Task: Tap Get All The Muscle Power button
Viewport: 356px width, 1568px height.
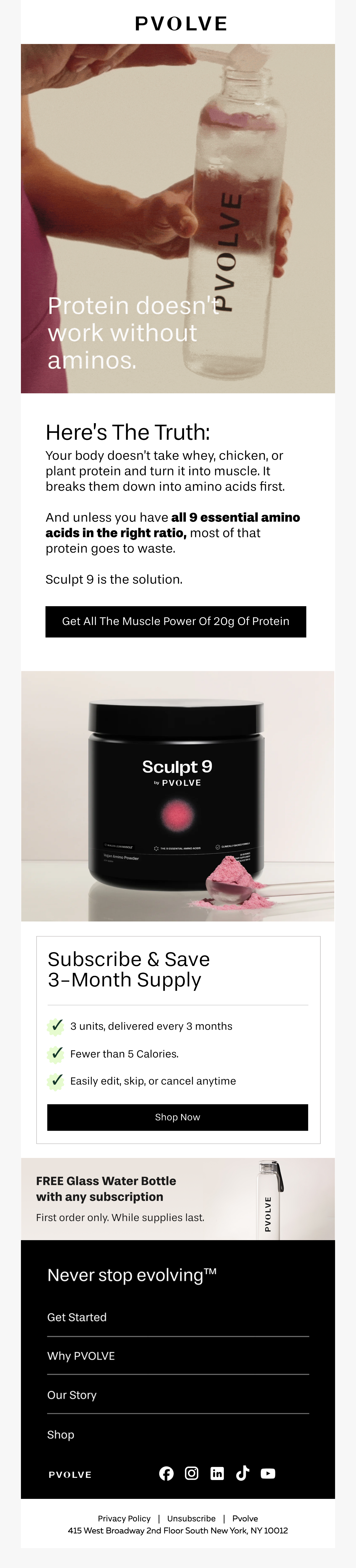Action: pos(175,621)
